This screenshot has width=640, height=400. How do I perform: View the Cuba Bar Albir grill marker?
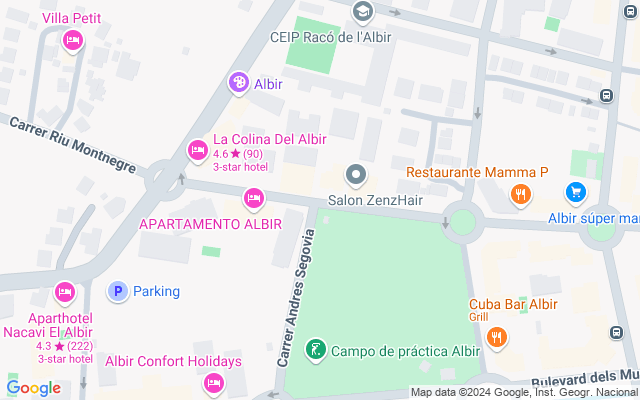[x=497, y=338]
